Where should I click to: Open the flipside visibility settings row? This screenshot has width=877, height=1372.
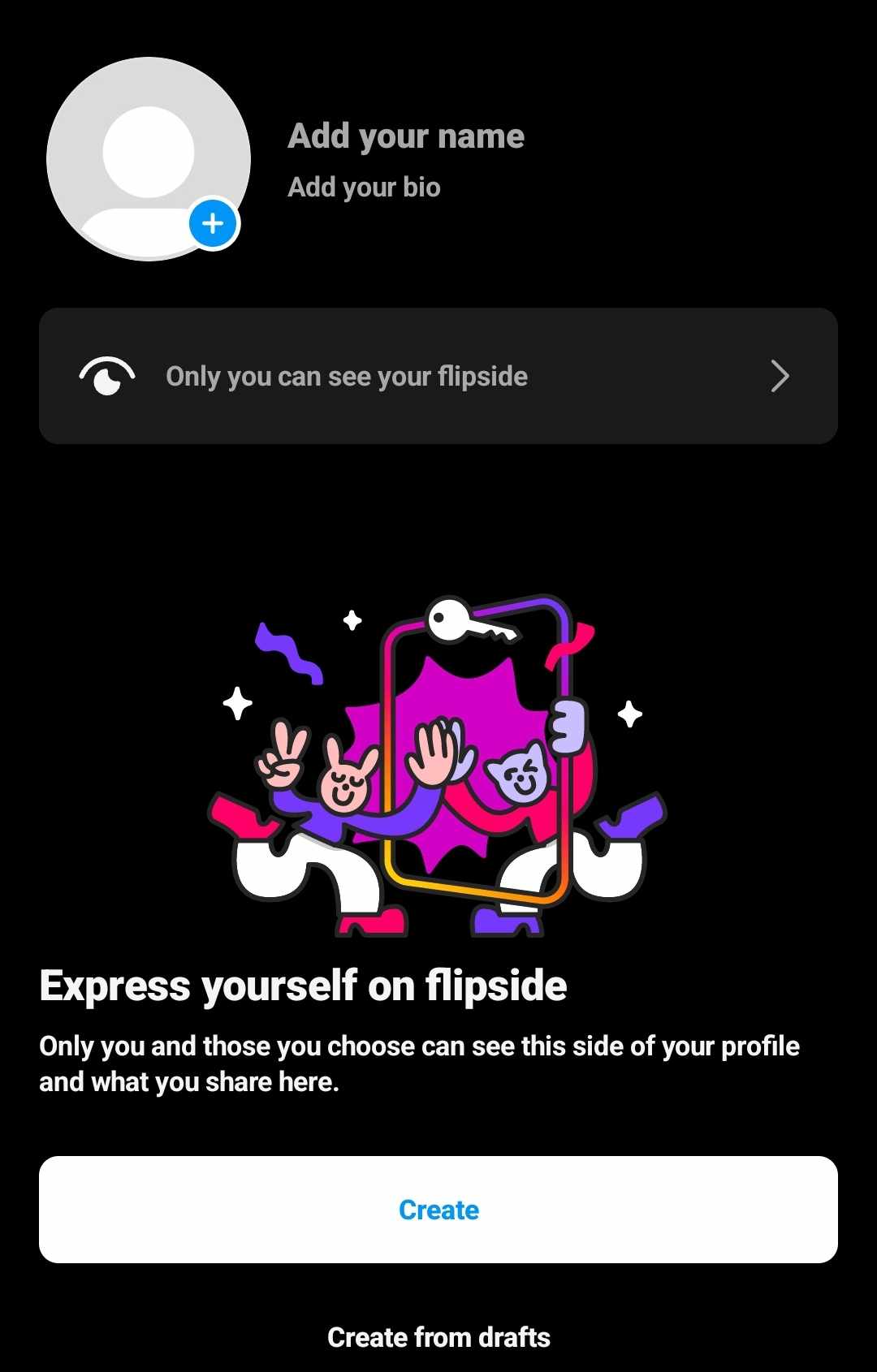pyautogui.click(x=438, y=376)
